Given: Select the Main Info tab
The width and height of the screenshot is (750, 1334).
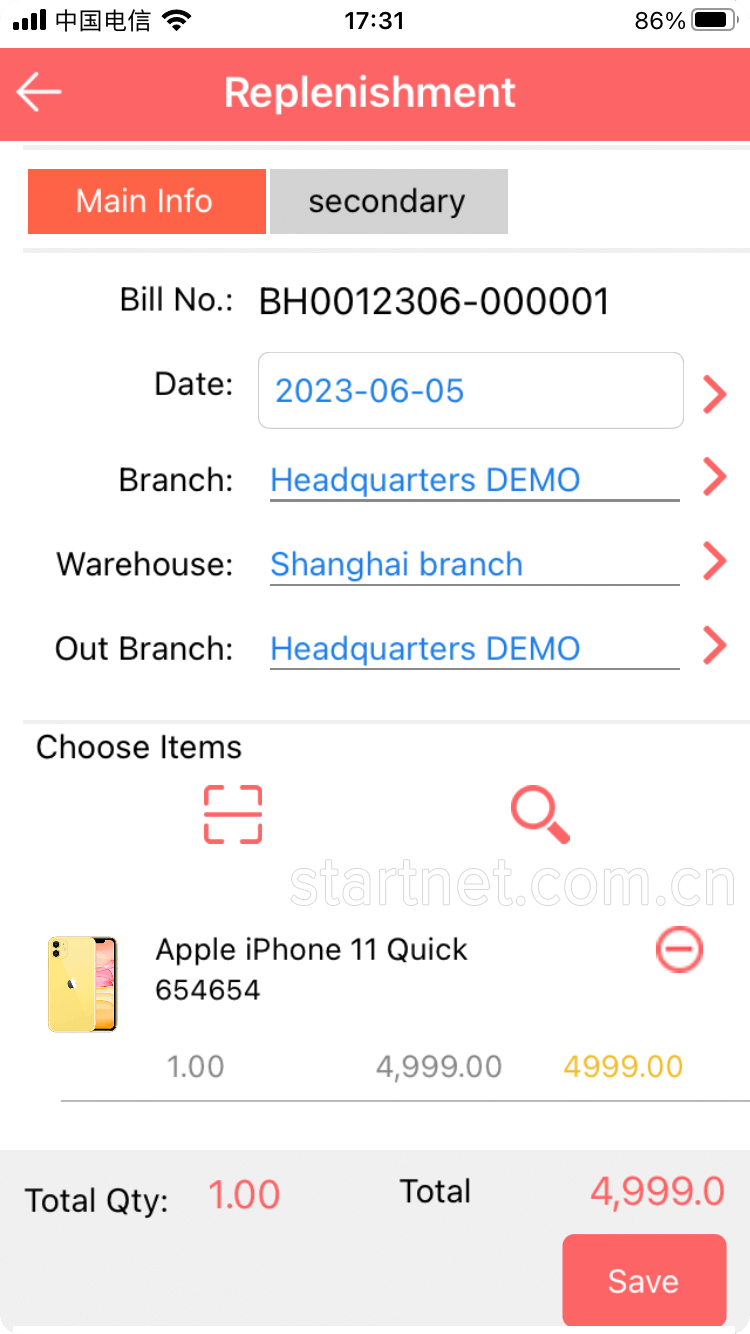Looking at the screenshot, I should [x=146, y=201].
